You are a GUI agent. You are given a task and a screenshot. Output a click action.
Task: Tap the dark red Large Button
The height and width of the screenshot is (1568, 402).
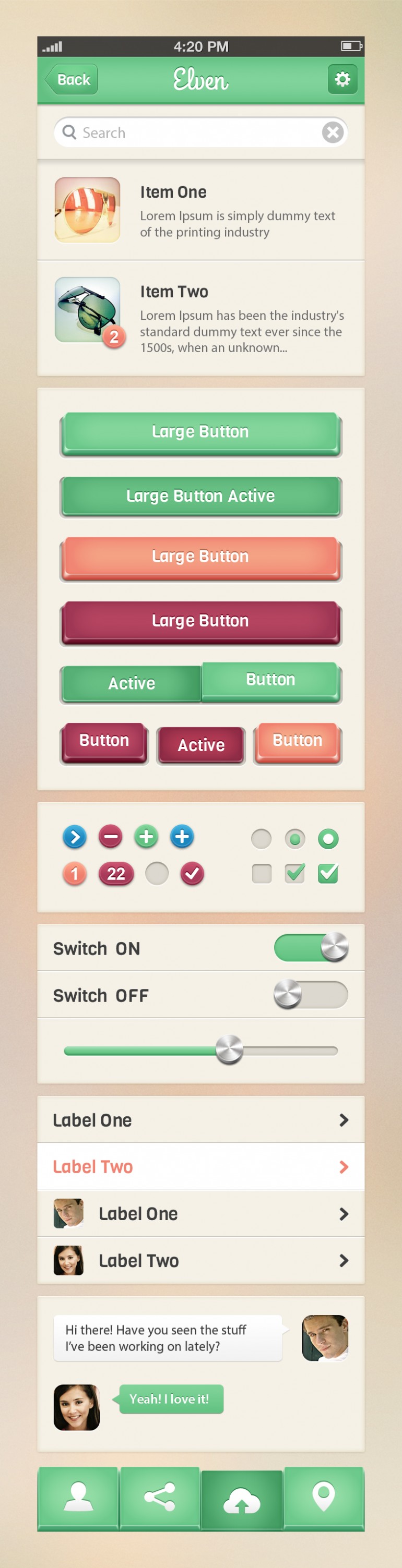(200, 621)
